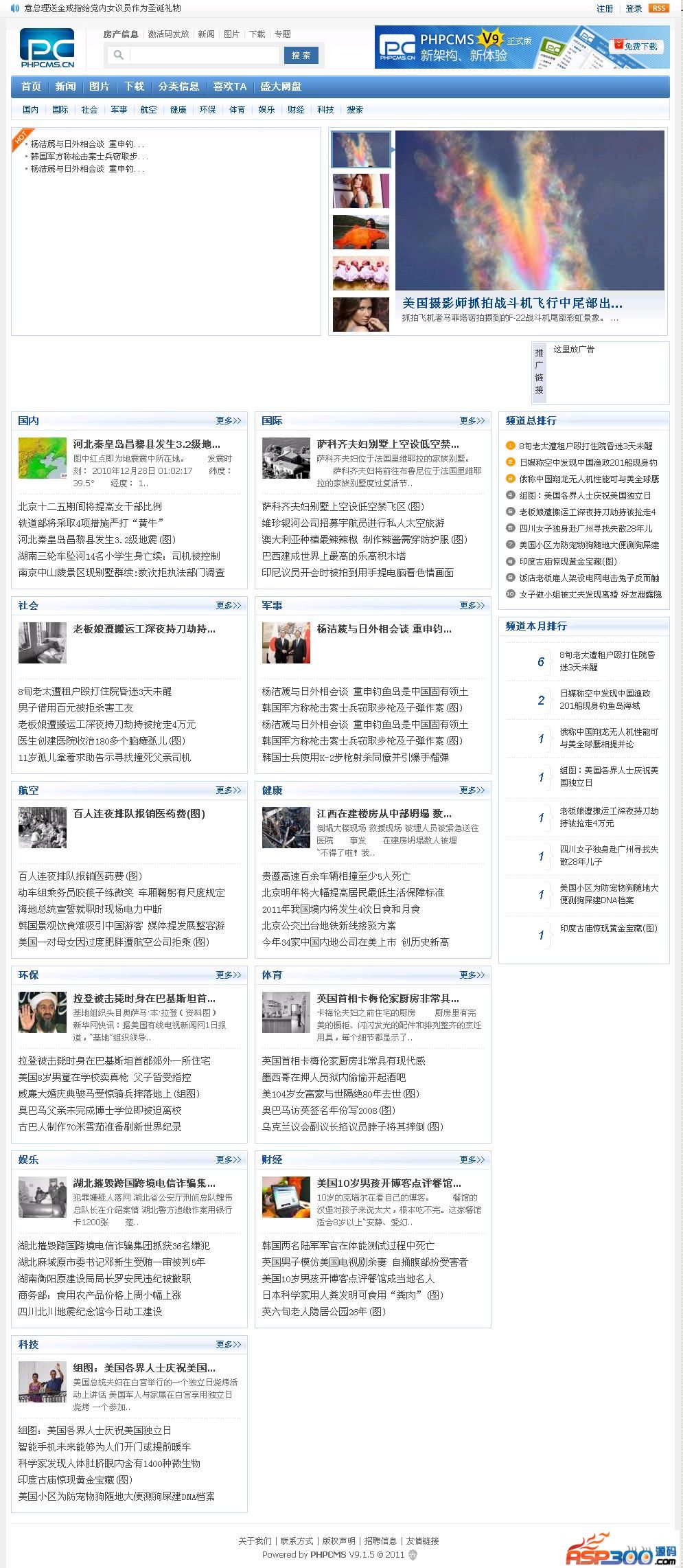
Task: Tap 更多 in the 国内 section
Action: click(229, 421)
